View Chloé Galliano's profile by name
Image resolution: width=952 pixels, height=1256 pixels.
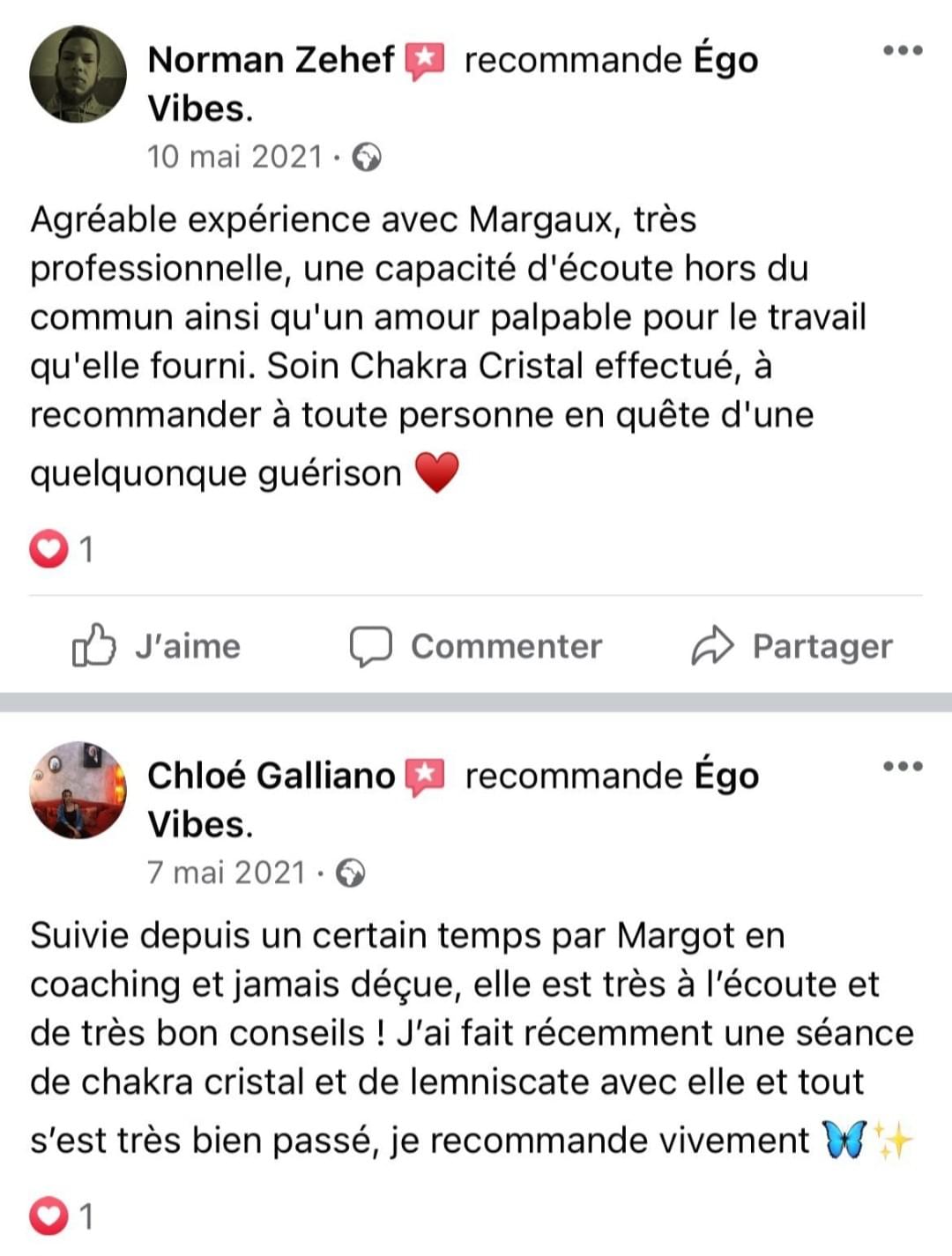click(271, 776)
